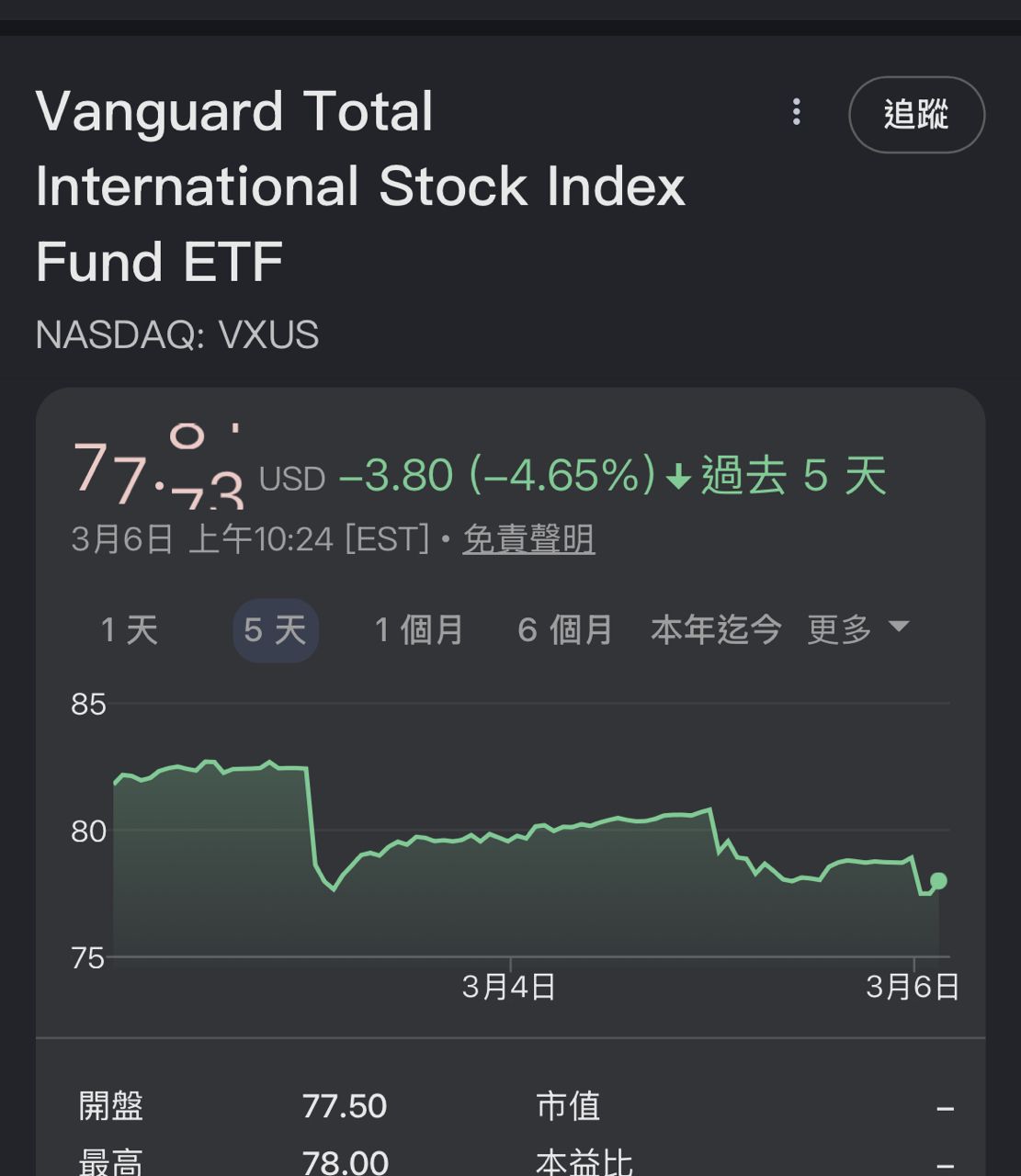Select the 5 天 range tab

[275, 630]
